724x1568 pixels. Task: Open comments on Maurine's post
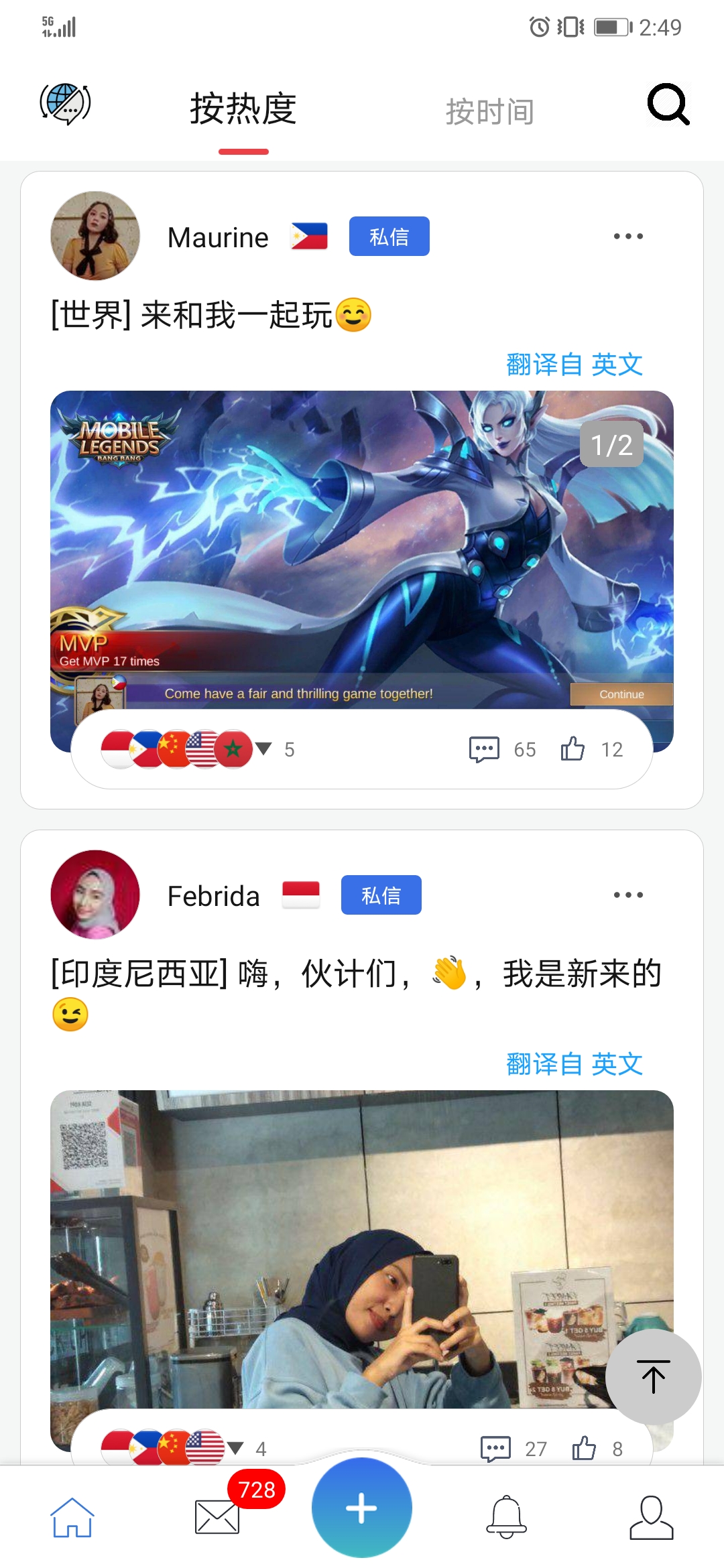485,748
